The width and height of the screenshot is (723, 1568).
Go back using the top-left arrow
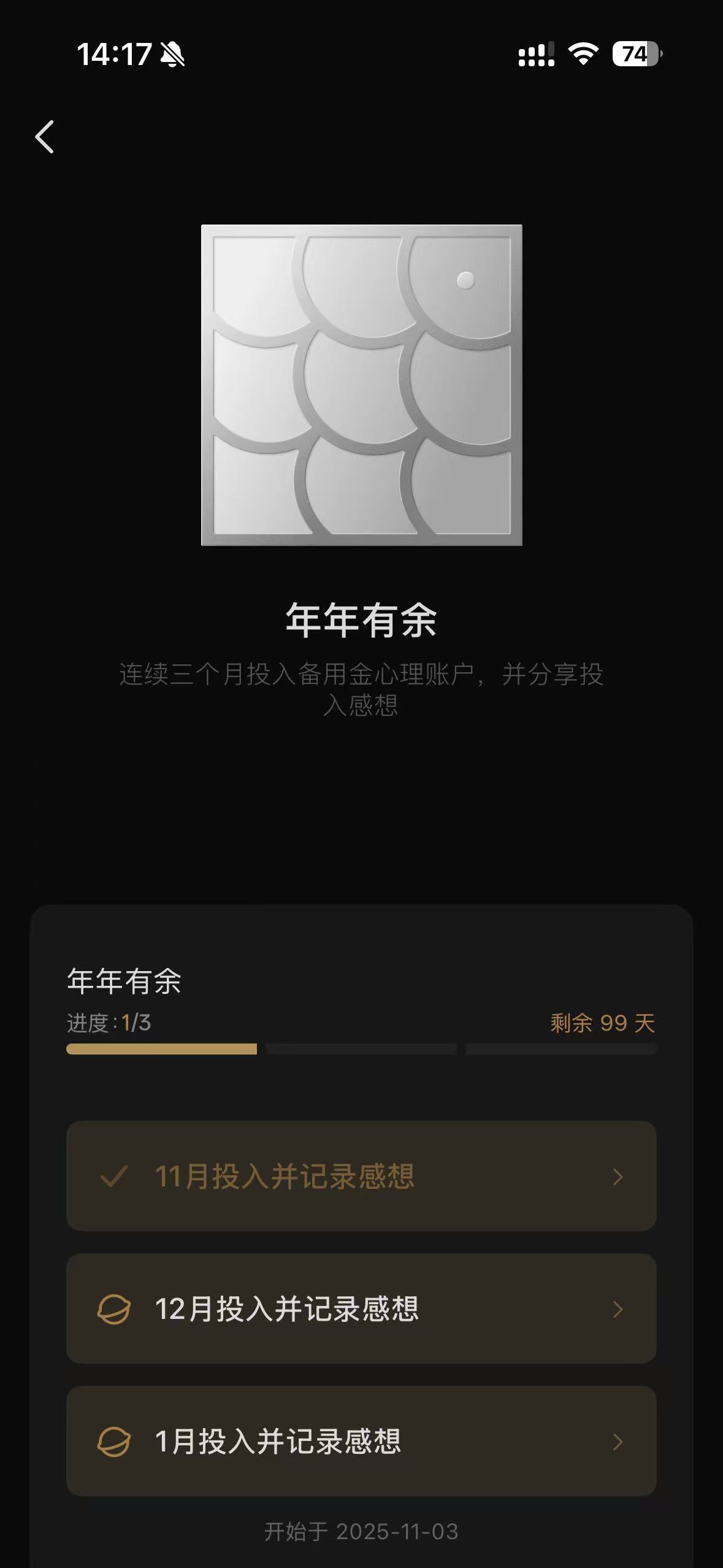(45, 136)
